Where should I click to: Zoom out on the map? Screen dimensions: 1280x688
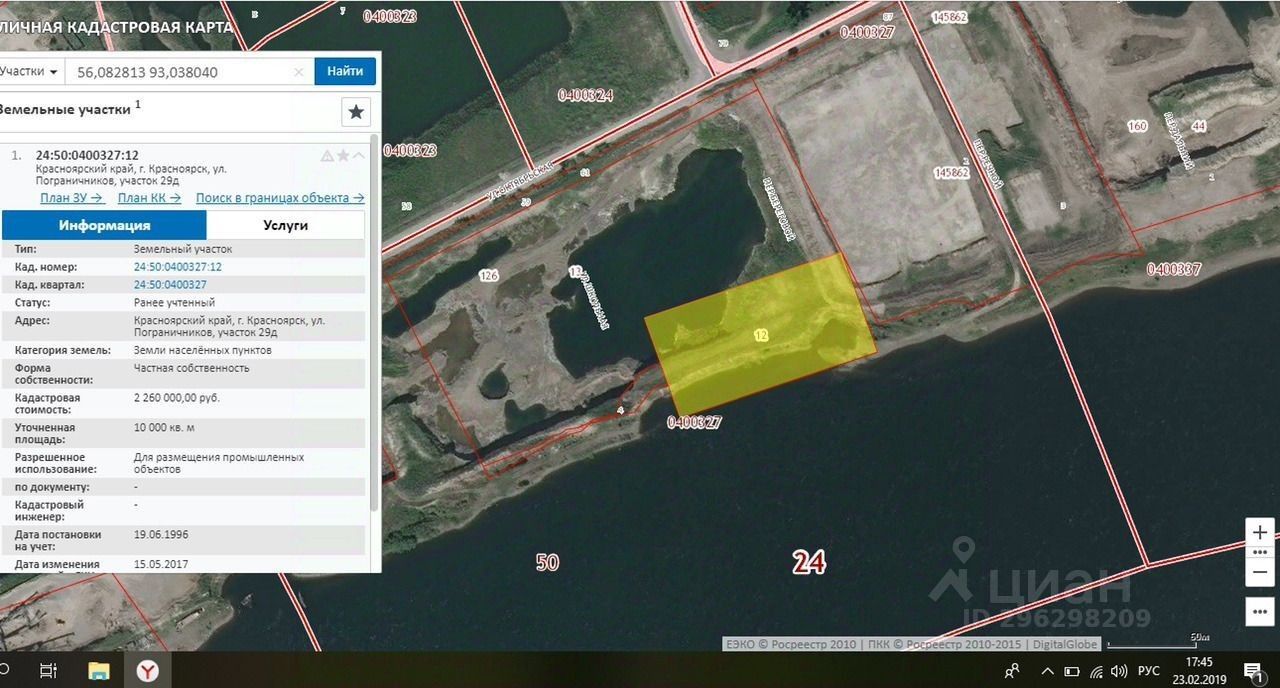coord(1260,573)
